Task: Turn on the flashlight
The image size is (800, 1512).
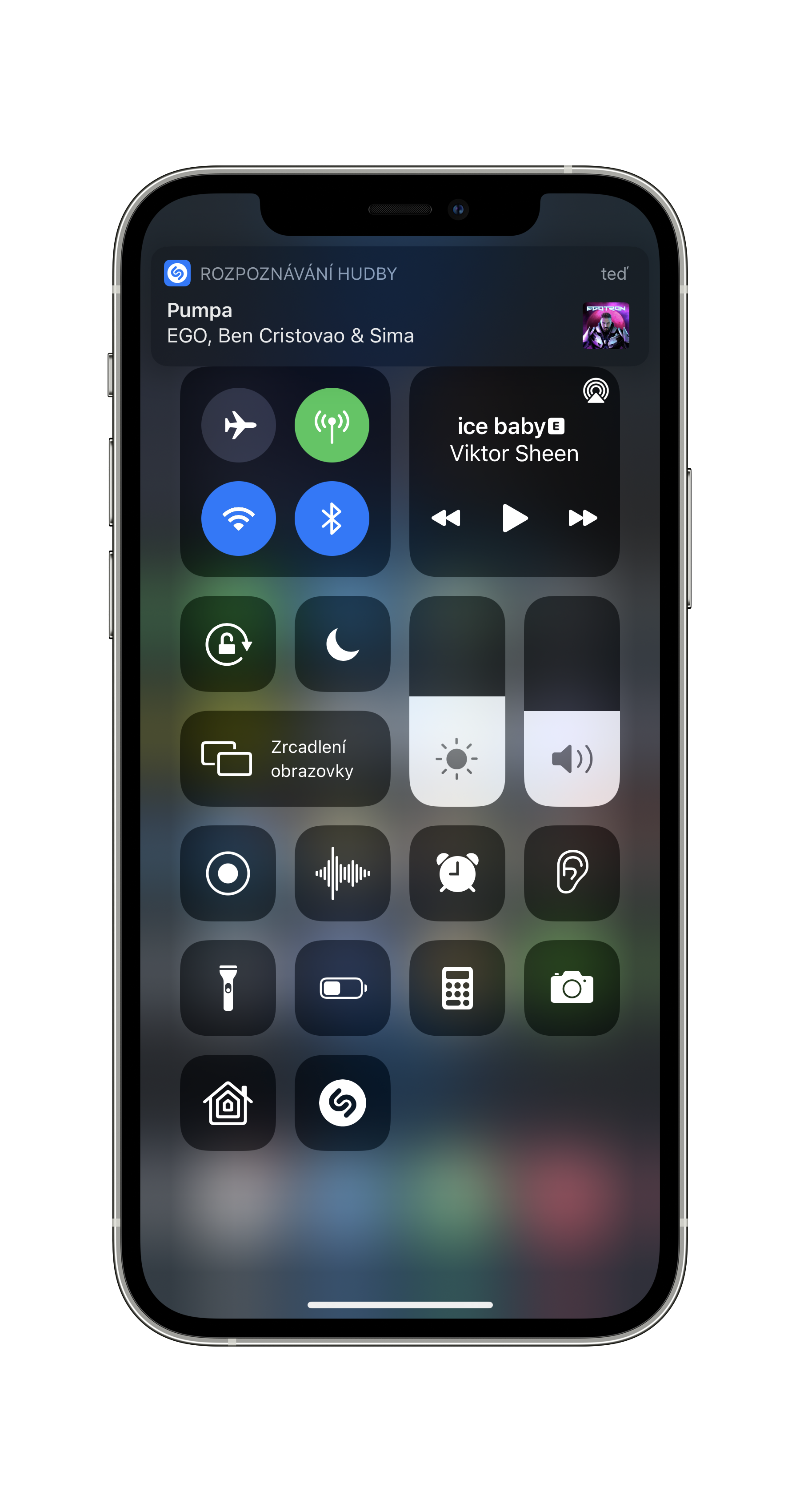Action: [x=228, y=988]
